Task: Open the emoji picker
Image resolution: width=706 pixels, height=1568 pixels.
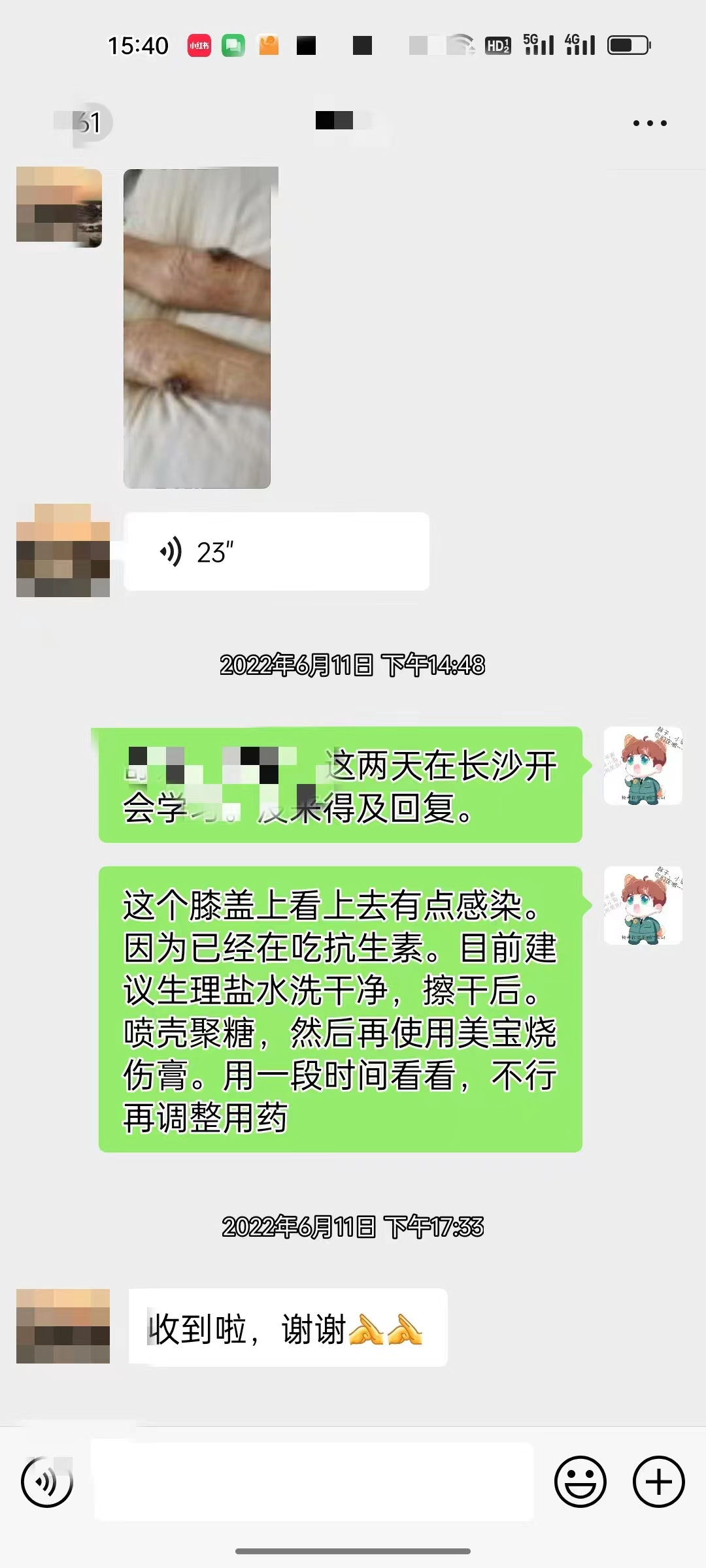Action: pyautogui.click(x=580, y=1482)
